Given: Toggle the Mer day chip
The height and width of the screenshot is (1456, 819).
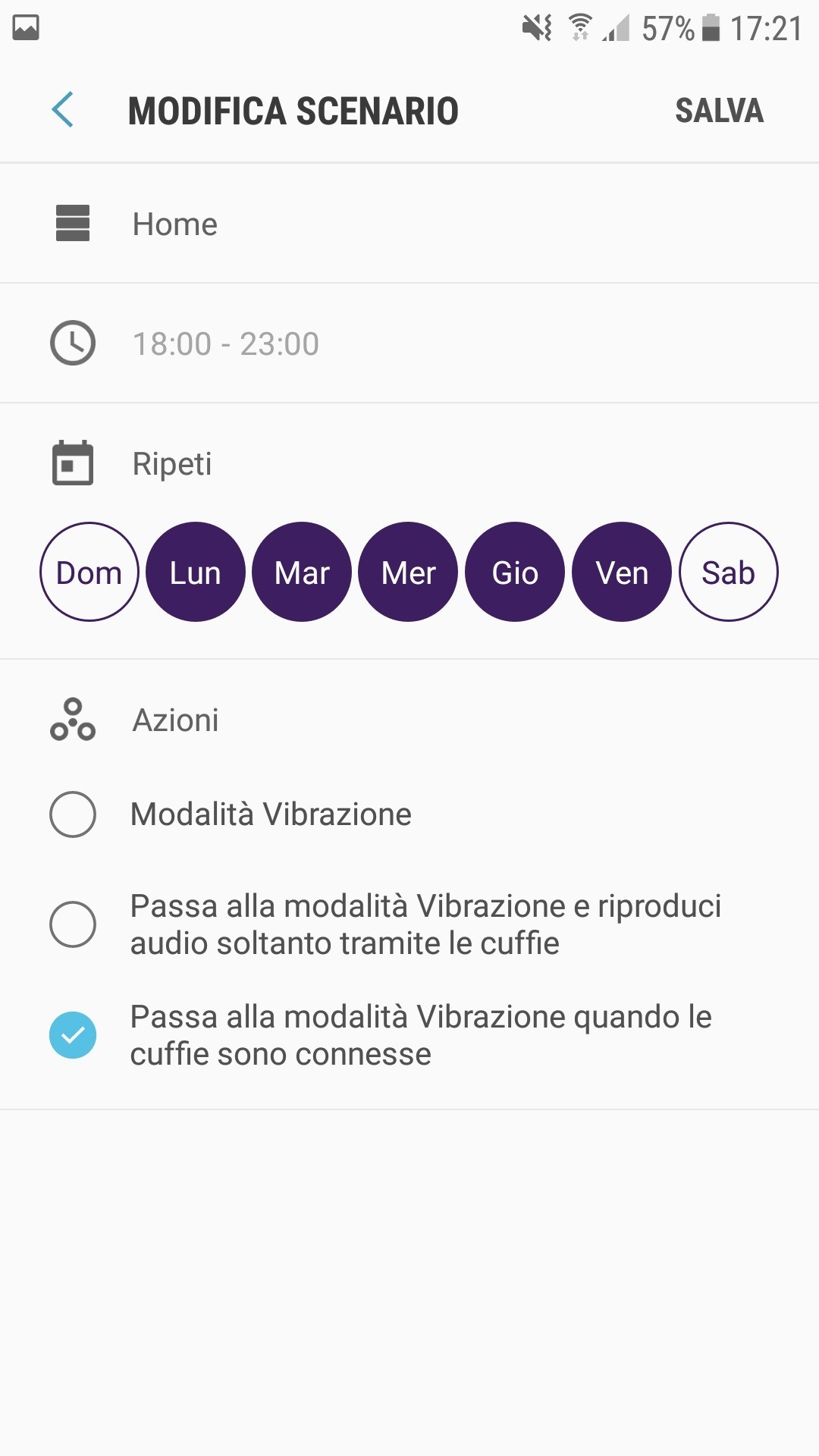Looking at the screenshot, I should (x=408, y=572).
